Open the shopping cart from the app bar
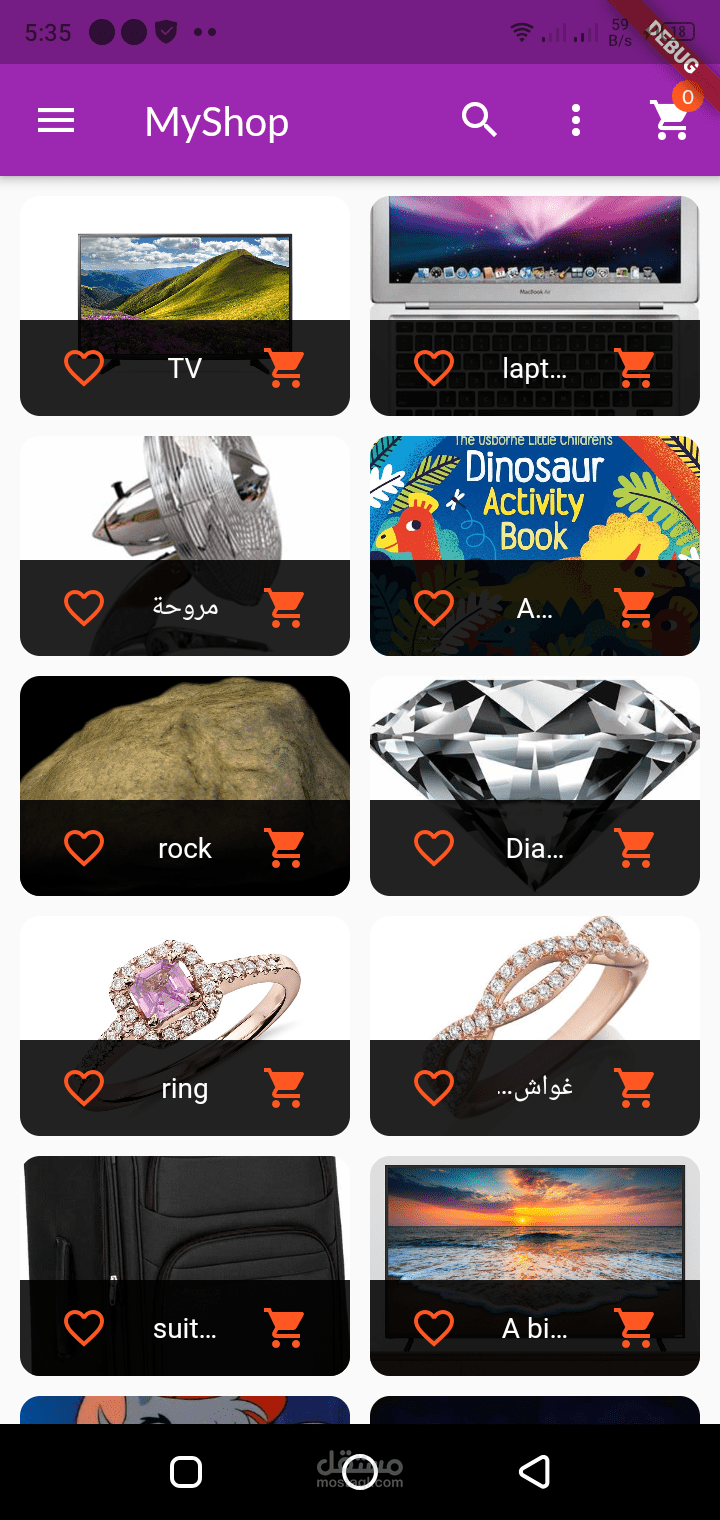 coord(669,120)
